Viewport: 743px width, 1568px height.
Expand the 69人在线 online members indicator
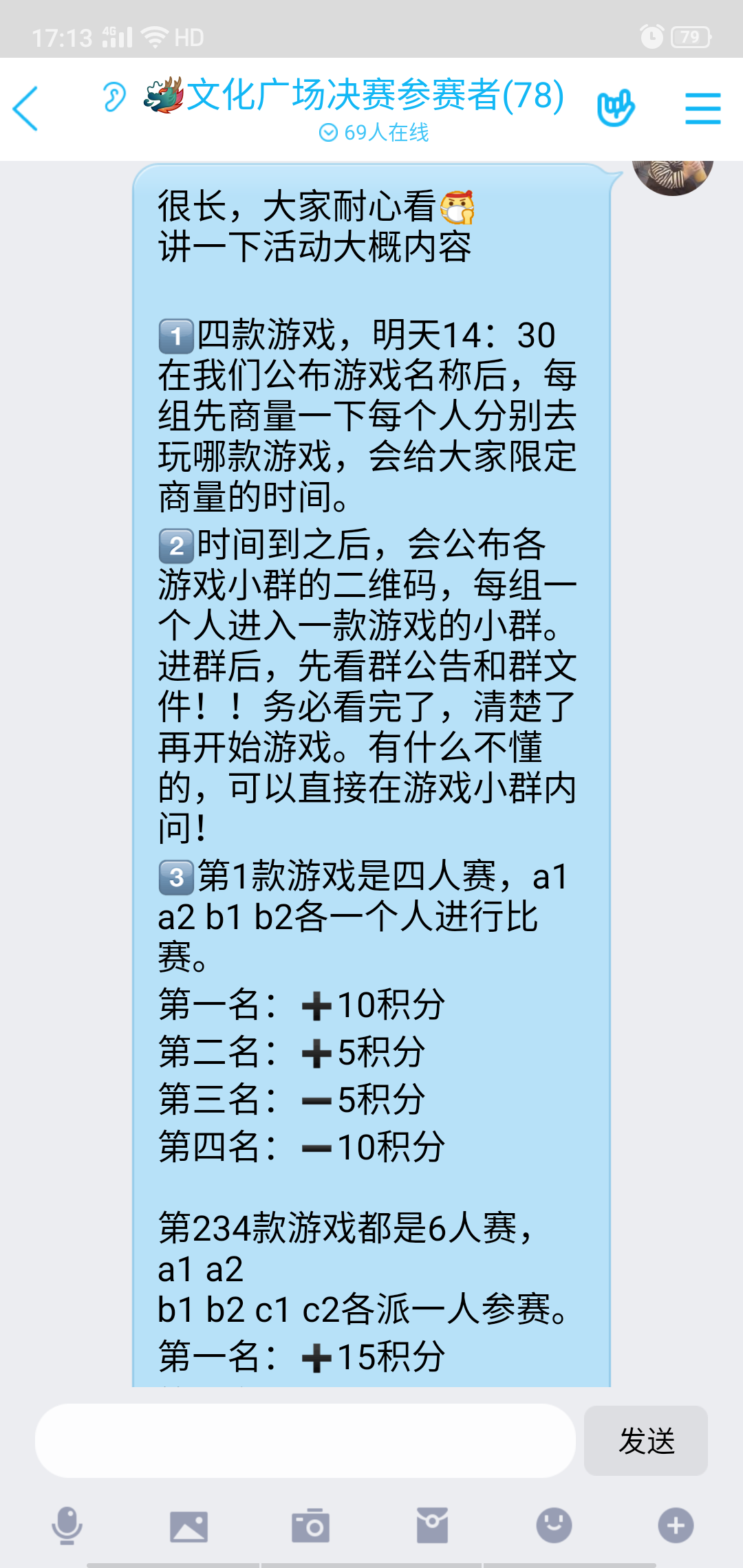coord(374,132)
